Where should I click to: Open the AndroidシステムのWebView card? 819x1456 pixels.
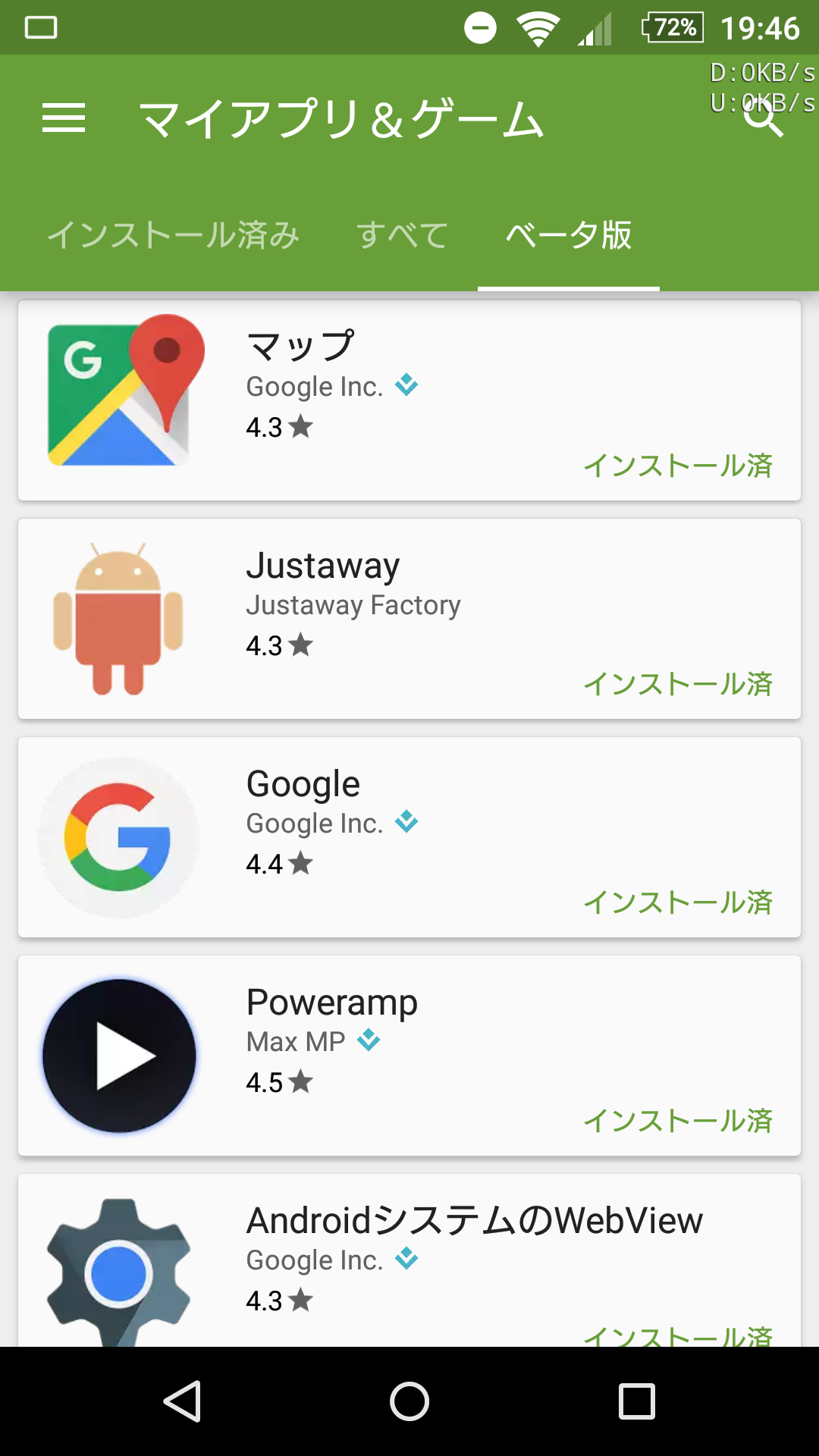(x=409, y=1260)
